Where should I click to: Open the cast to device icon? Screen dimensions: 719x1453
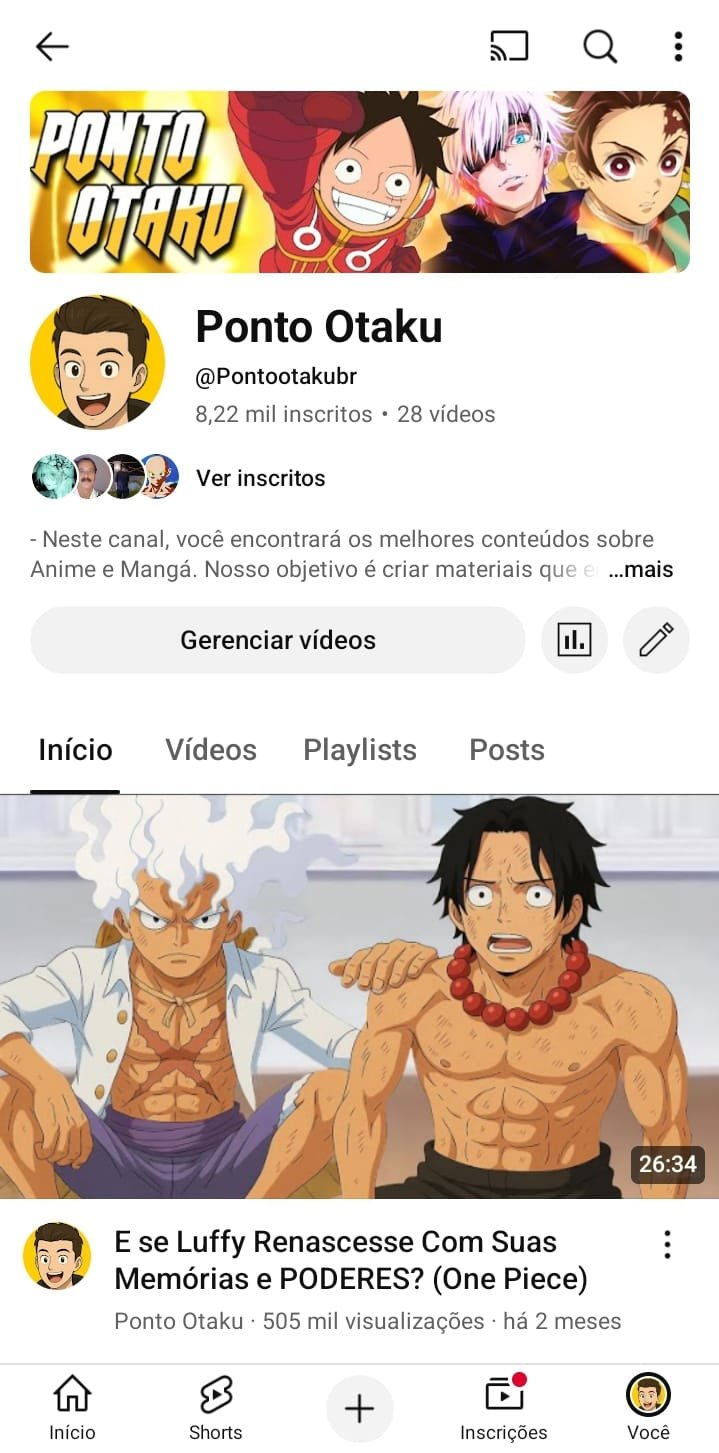coord(509,46)
